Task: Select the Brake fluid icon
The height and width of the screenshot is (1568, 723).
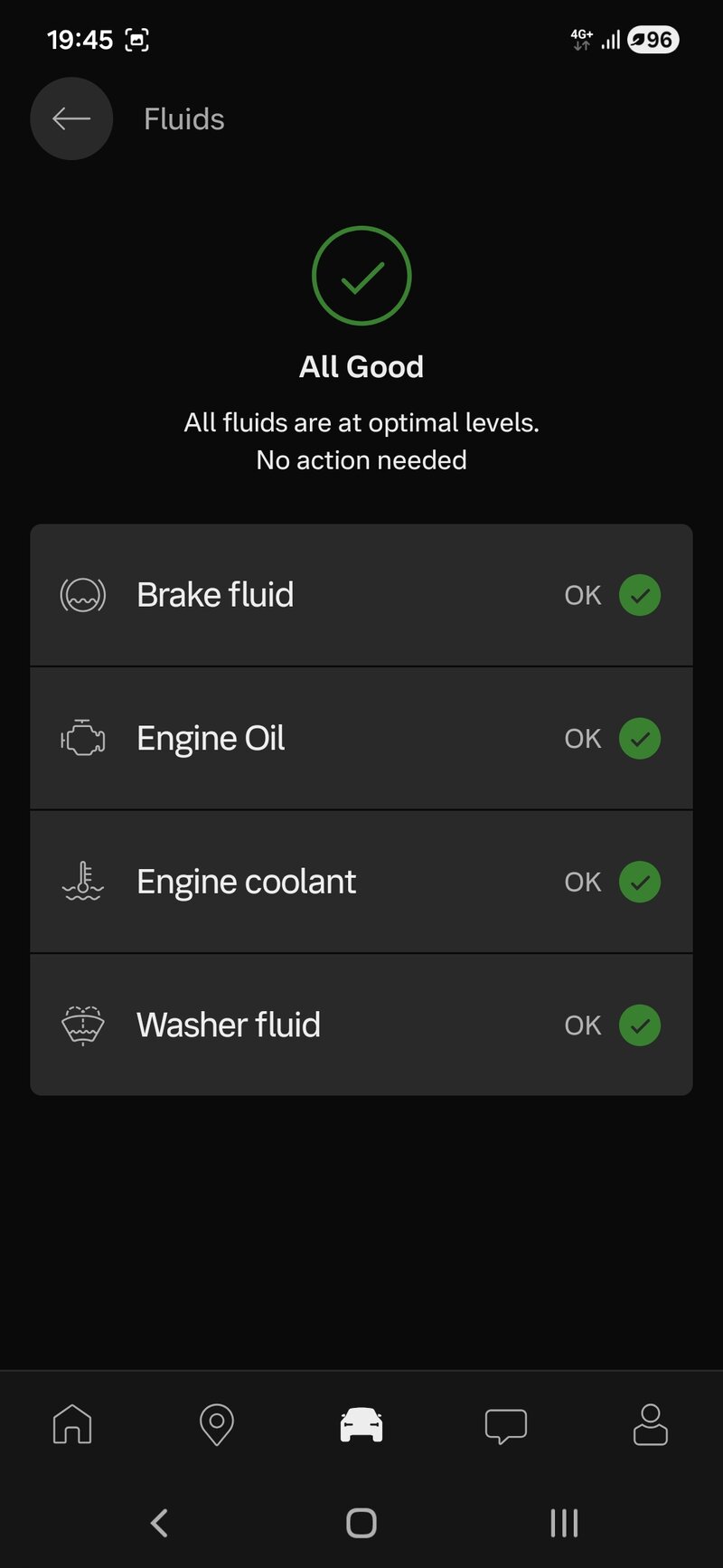Action: pyautogui.click(x=82, y=594)
